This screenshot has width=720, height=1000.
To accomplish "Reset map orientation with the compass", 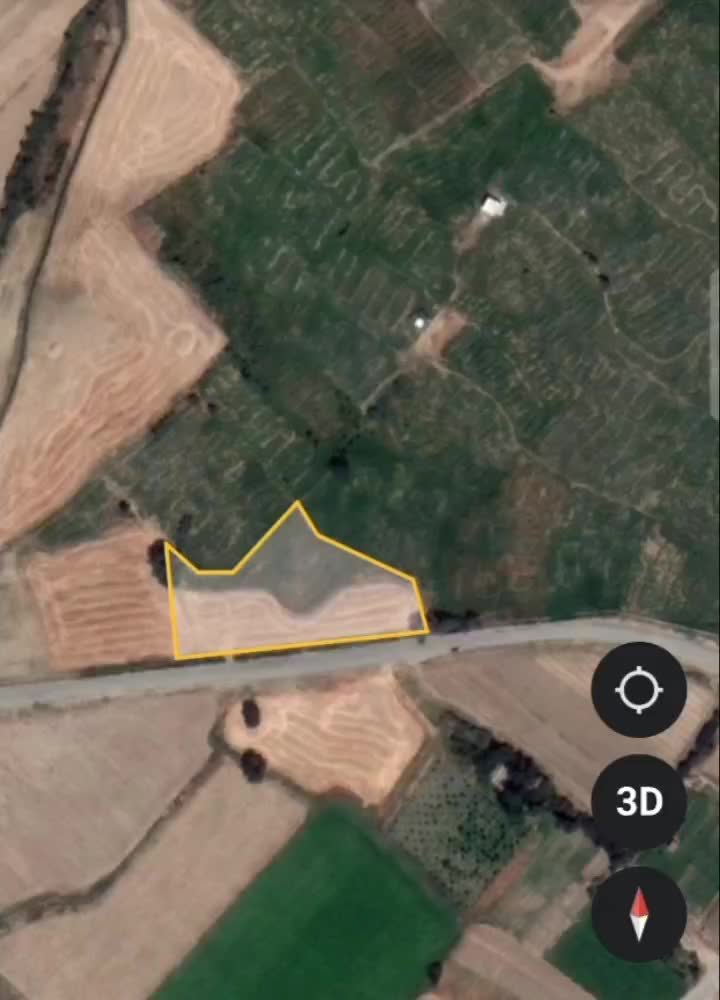I will (x=639, y=914).
